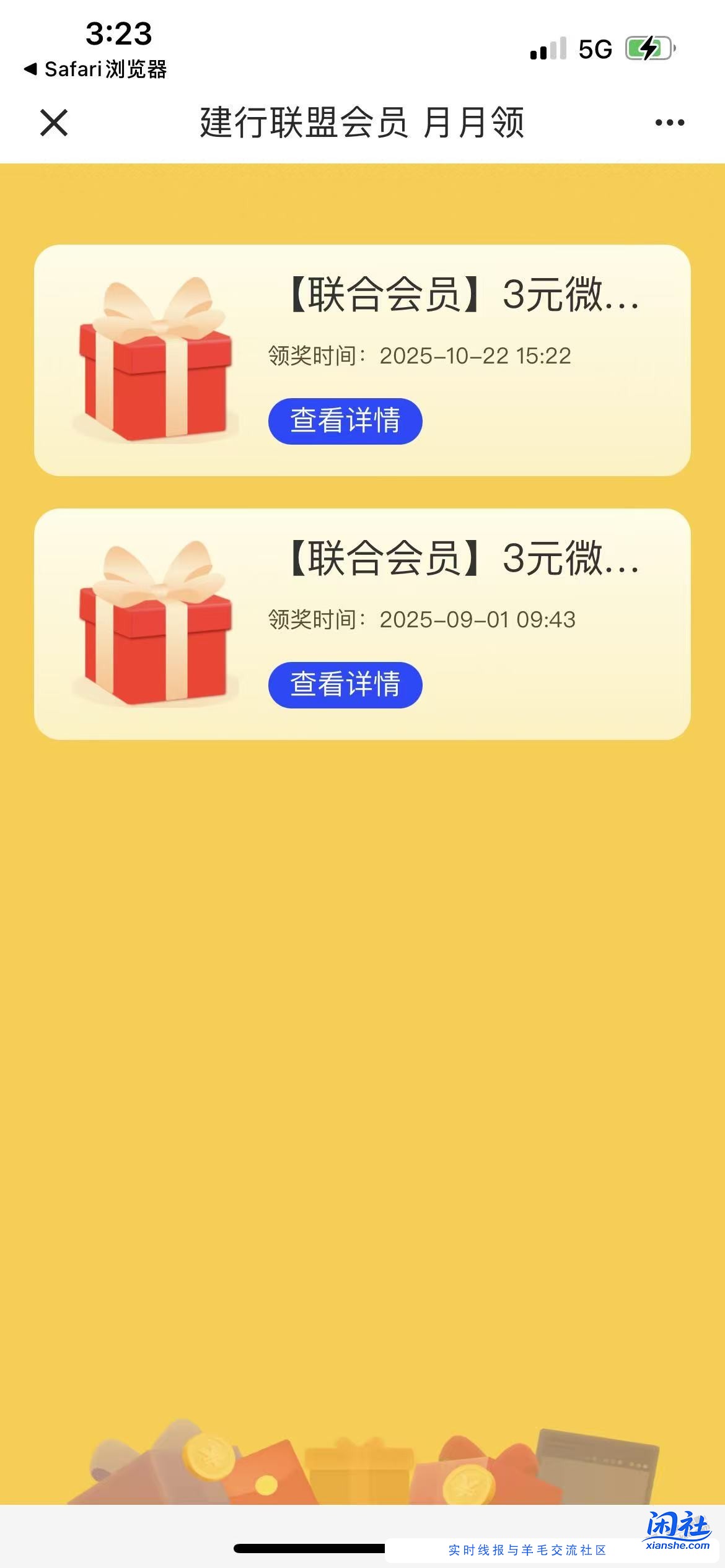Select the 领奖时间 2025-10-22 15:22 text

pyautogui.click(x=421, y=355)
